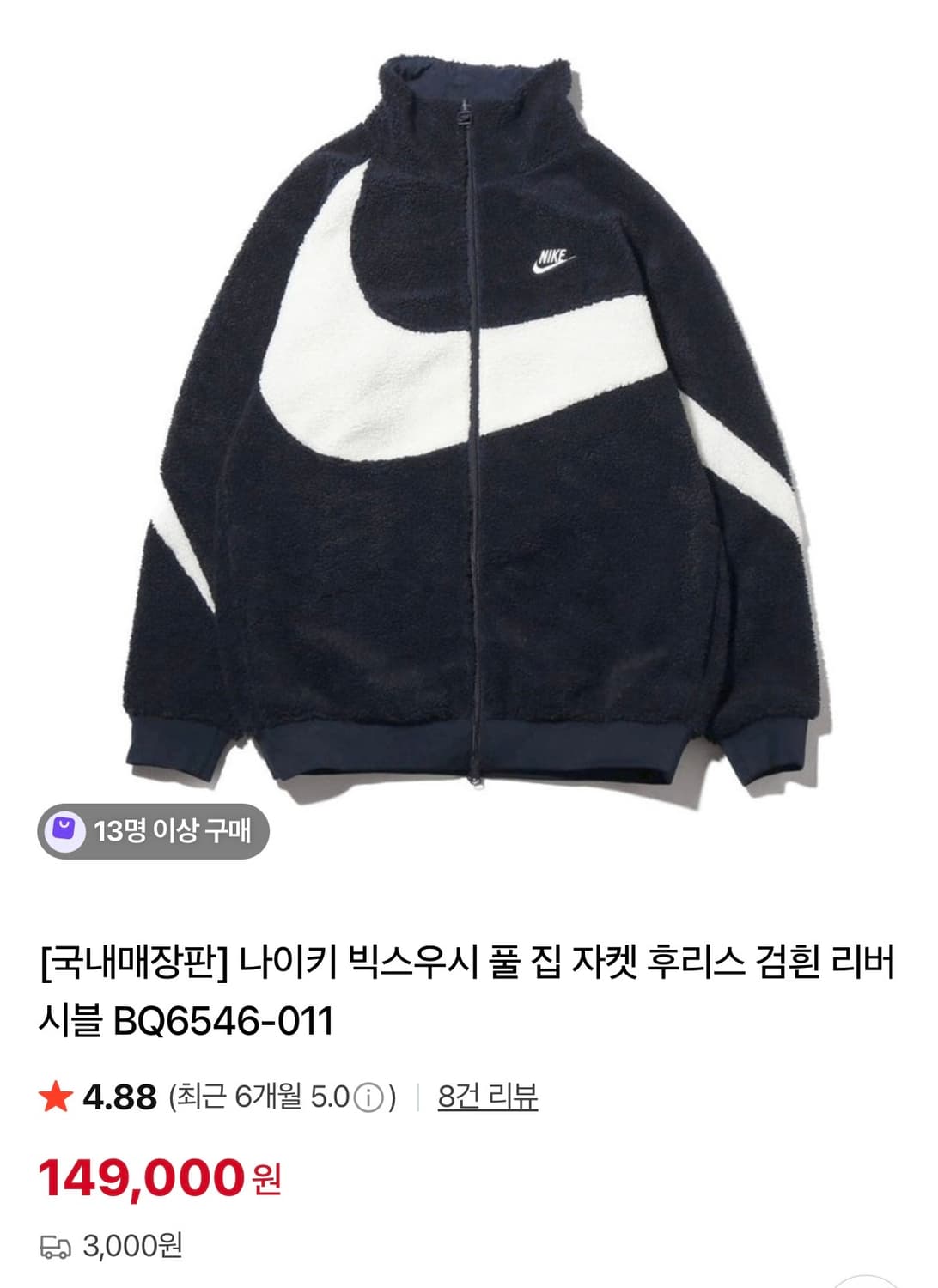Screen dimensions: 938x1288
Task: Select the '13명 이상 구매' purchase badge
Action: click(159, 829)
